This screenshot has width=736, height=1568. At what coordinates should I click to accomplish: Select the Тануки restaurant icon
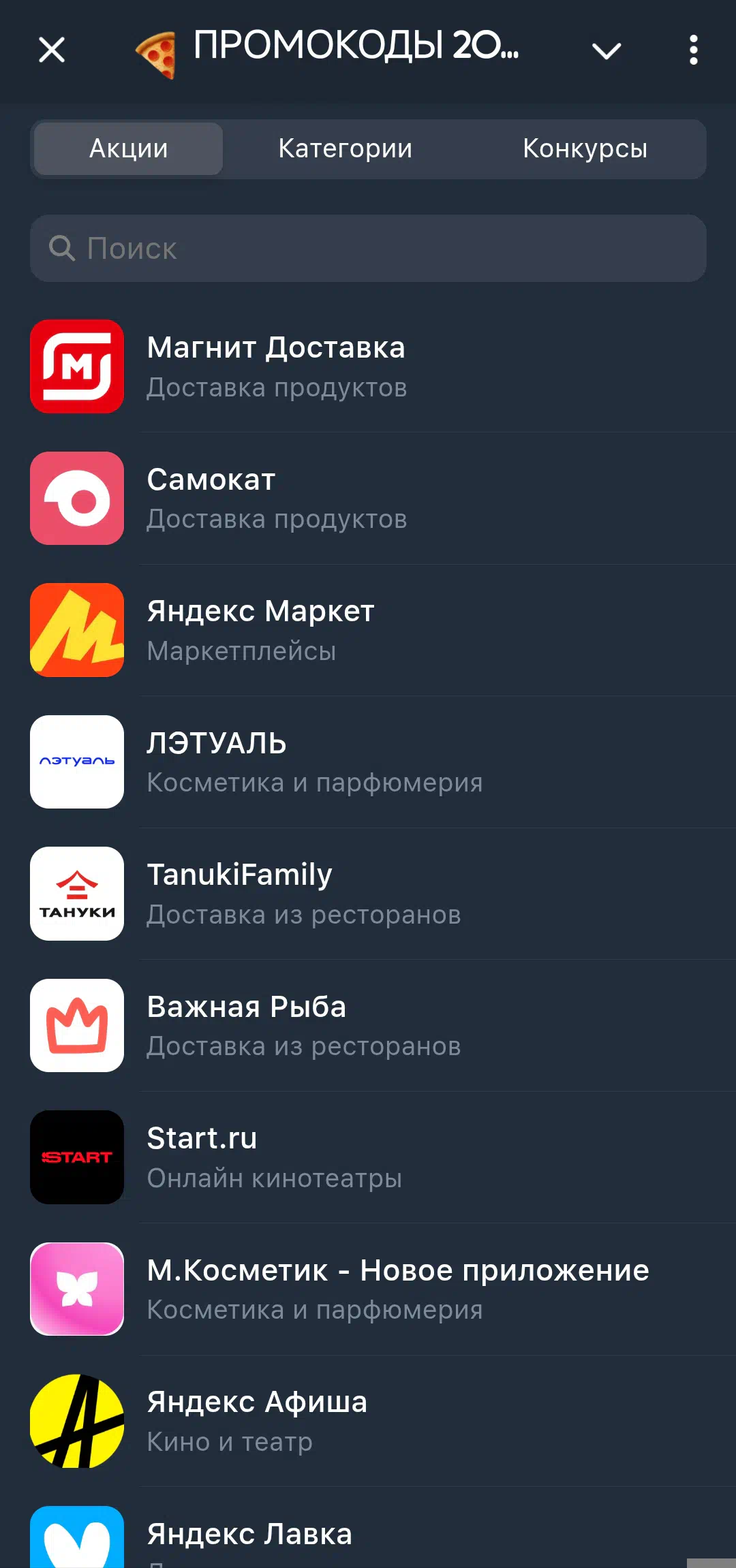pyautogui.click(x=76, y=894)
